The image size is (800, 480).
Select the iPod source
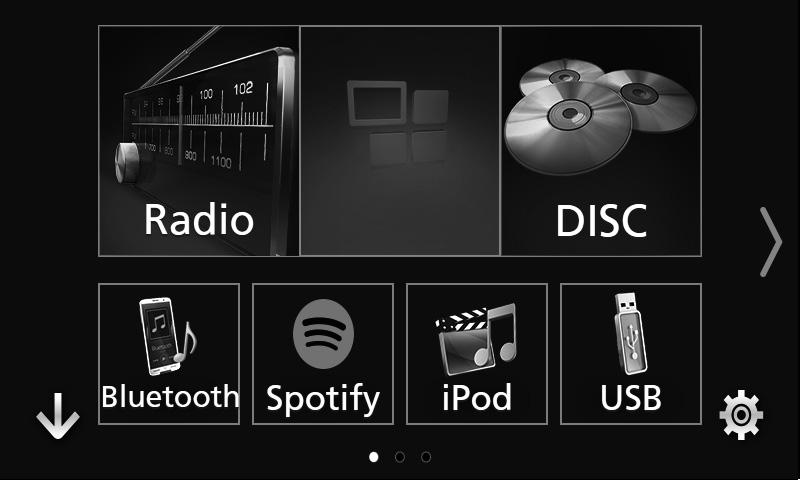(477, 354)
